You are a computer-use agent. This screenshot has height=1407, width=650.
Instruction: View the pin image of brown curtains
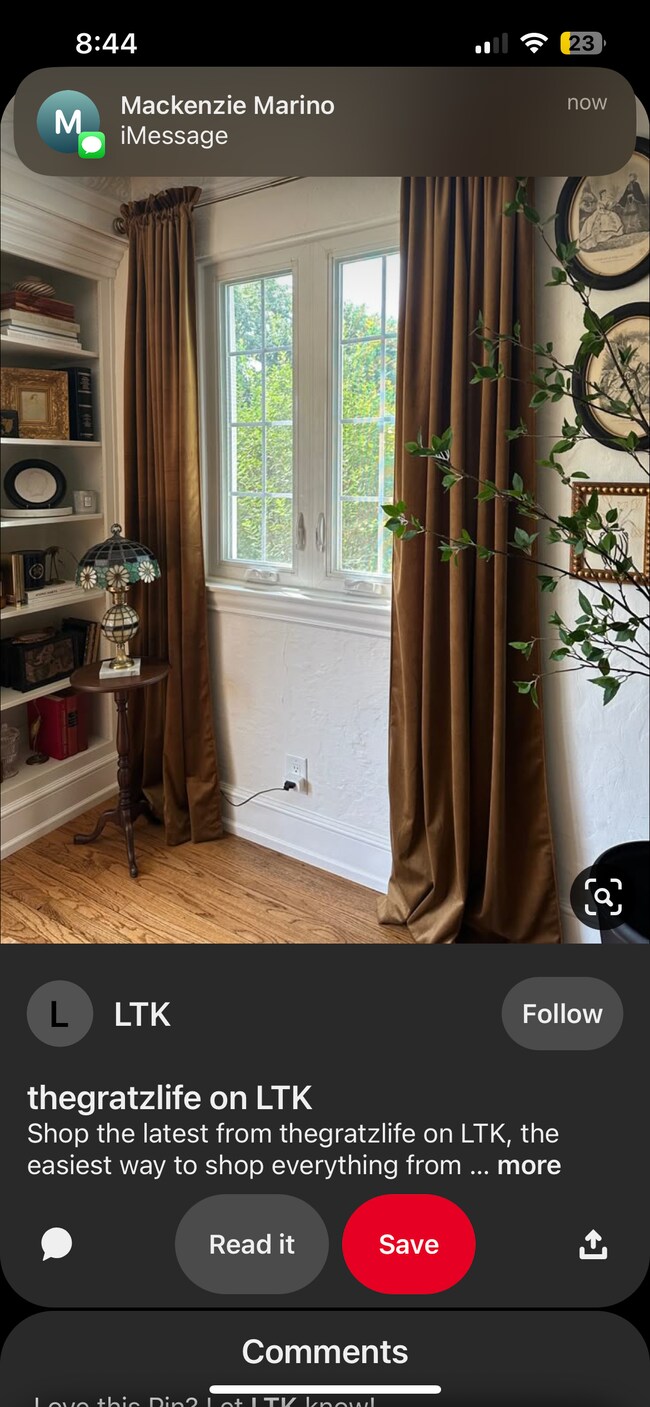(x=300, y=560)
